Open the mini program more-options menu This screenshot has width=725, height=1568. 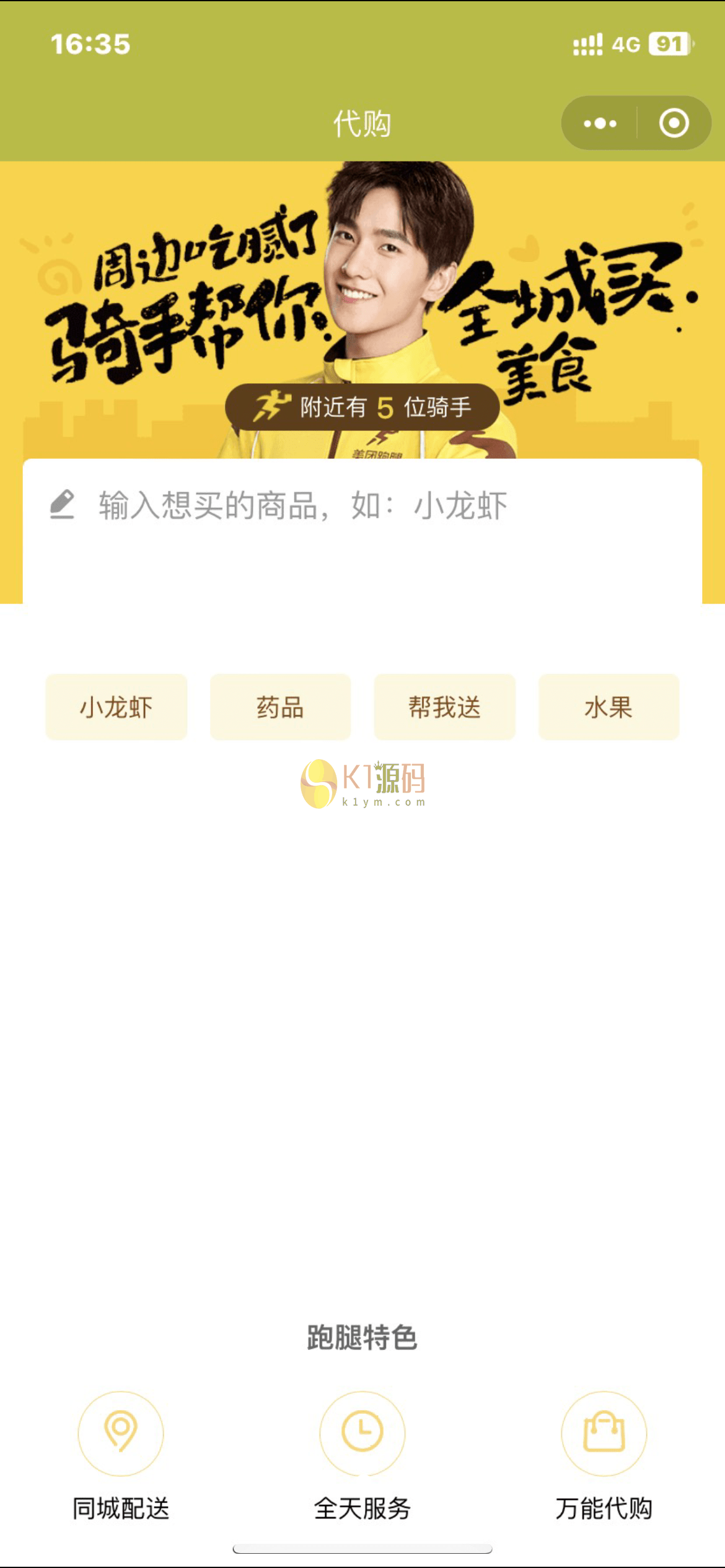click(600, 123)
